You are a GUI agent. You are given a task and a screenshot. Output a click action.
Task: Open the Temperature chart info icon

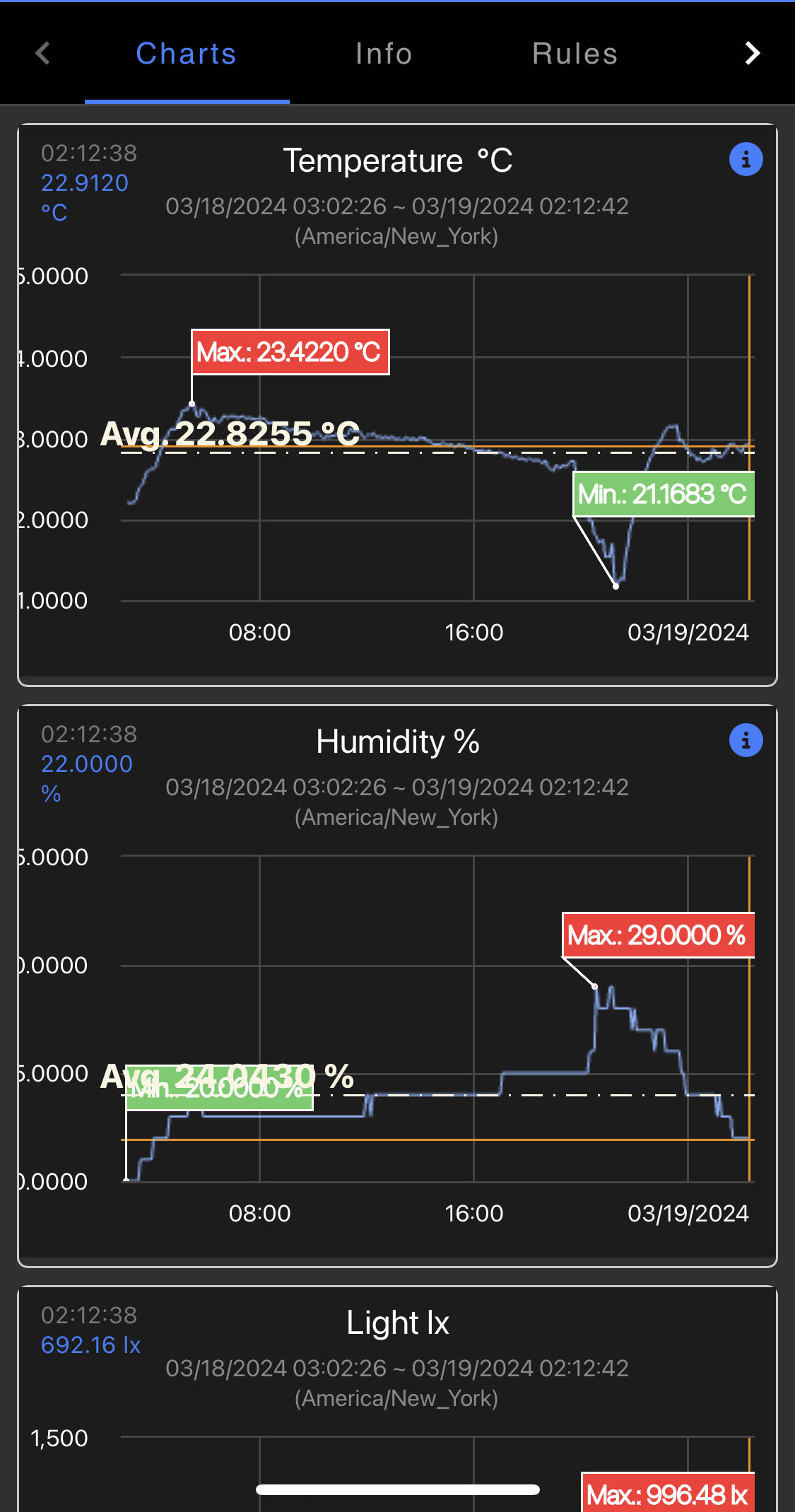[746, 160]
